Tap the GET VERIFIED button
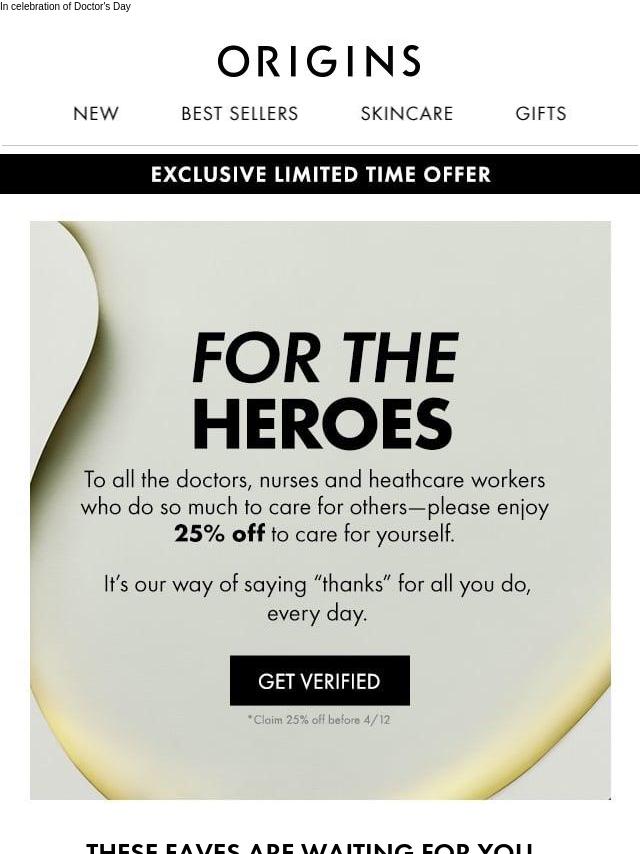 tap(319, 681)
